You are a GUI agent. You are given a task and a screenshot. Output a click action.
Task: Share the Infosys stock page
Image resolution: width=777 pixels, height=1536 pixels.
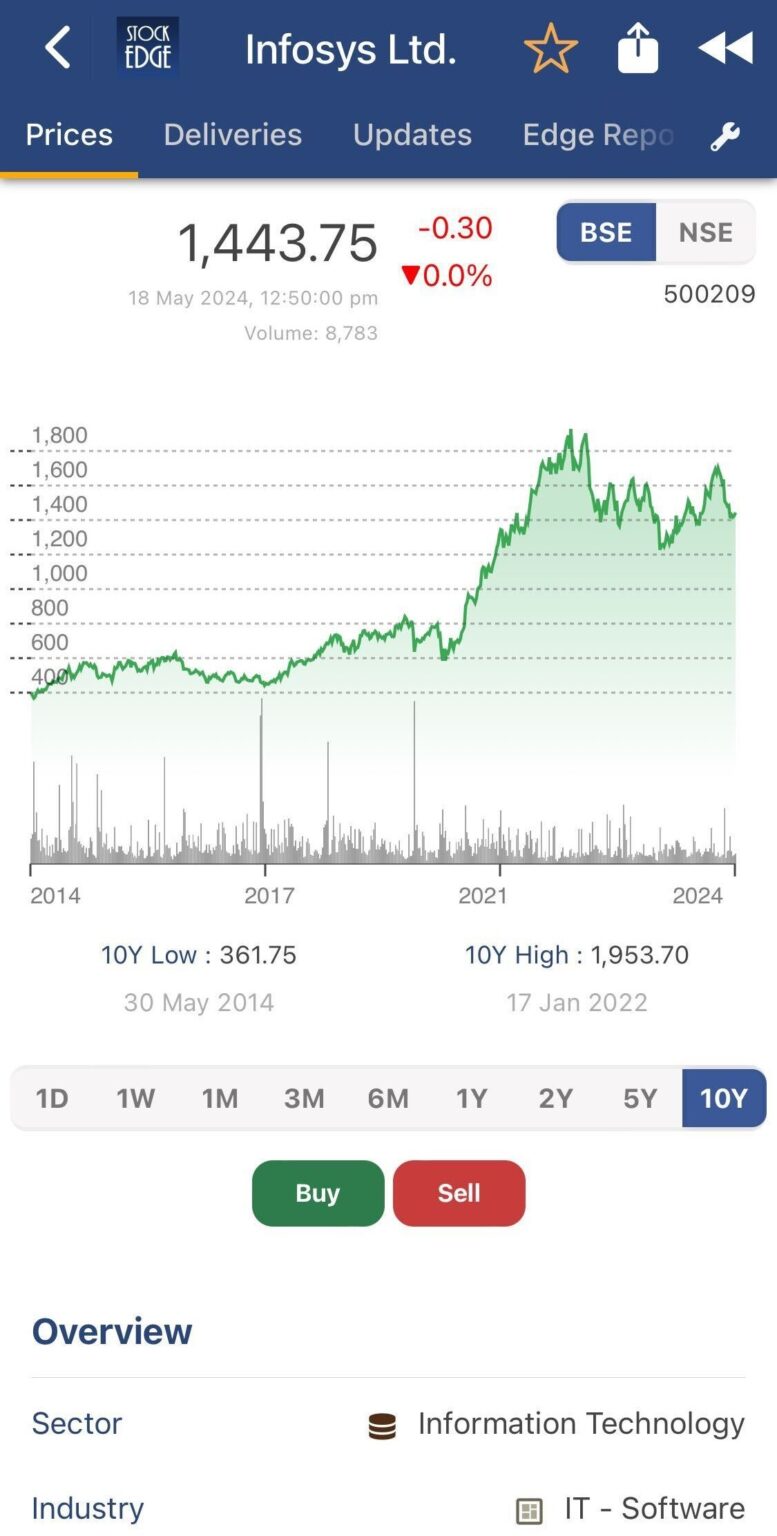[x=638, y=48]
